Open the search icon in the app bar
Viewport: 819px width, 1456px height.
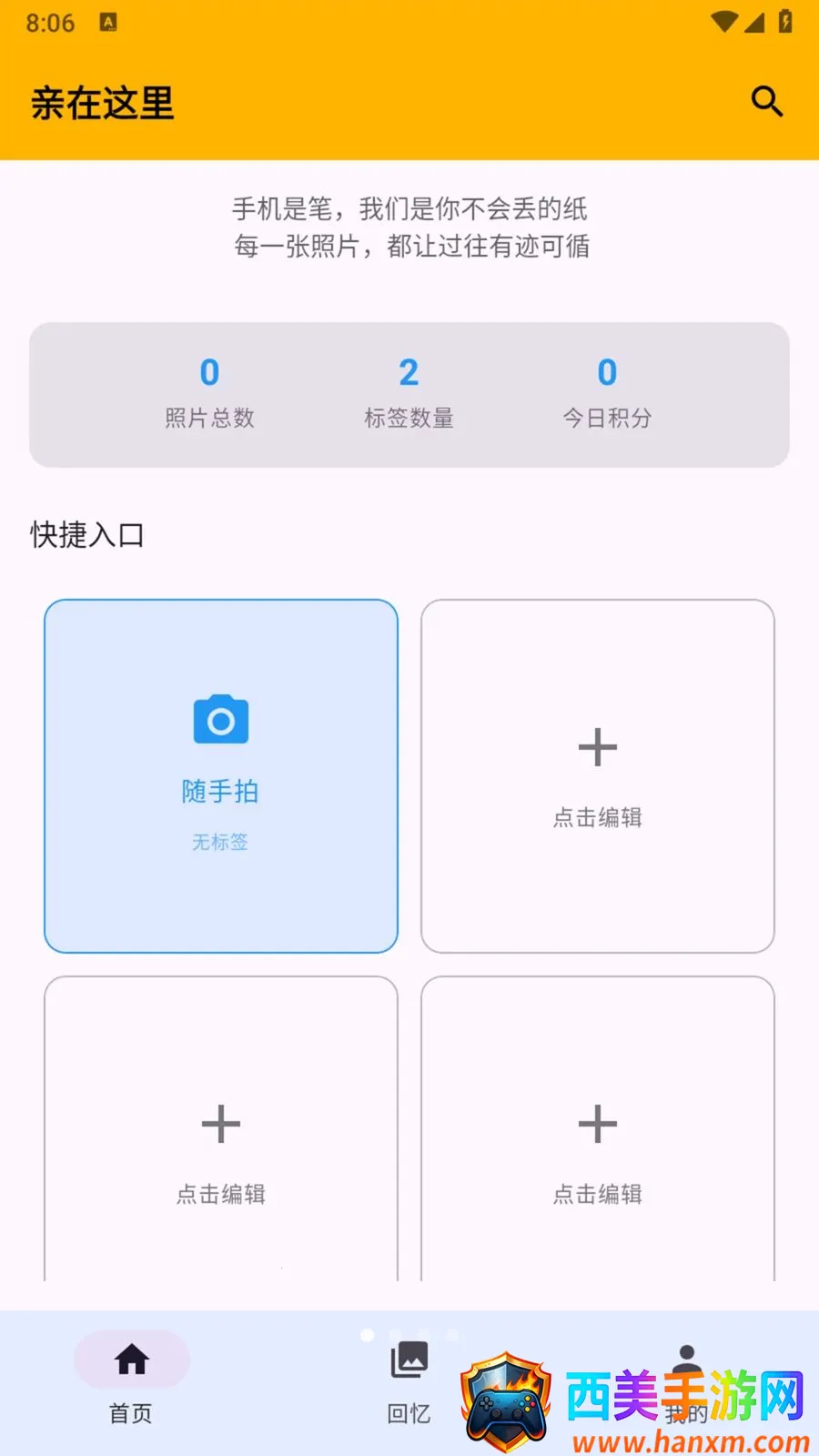coord(766,102)
